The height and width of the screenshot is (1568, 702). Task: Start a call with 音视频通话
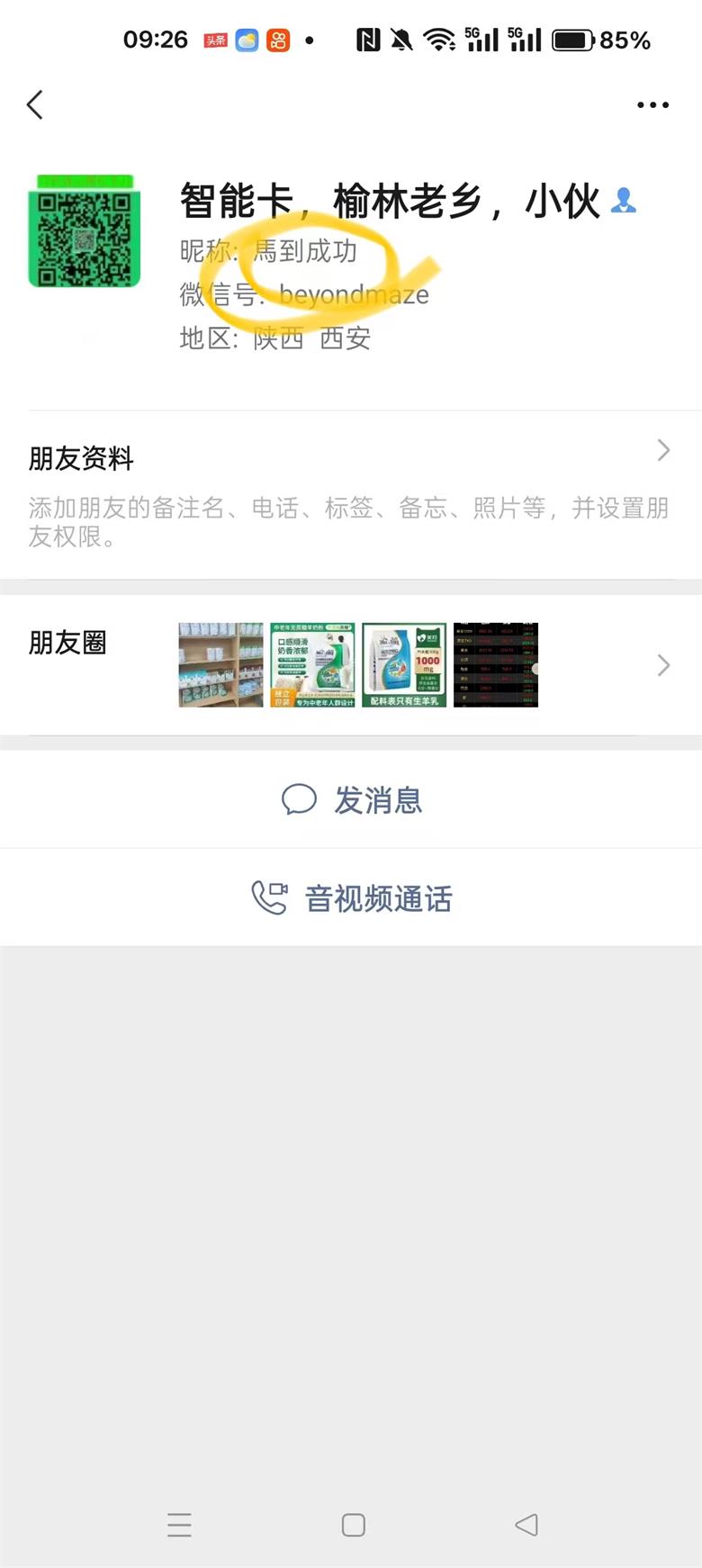(x=351, y=898)
